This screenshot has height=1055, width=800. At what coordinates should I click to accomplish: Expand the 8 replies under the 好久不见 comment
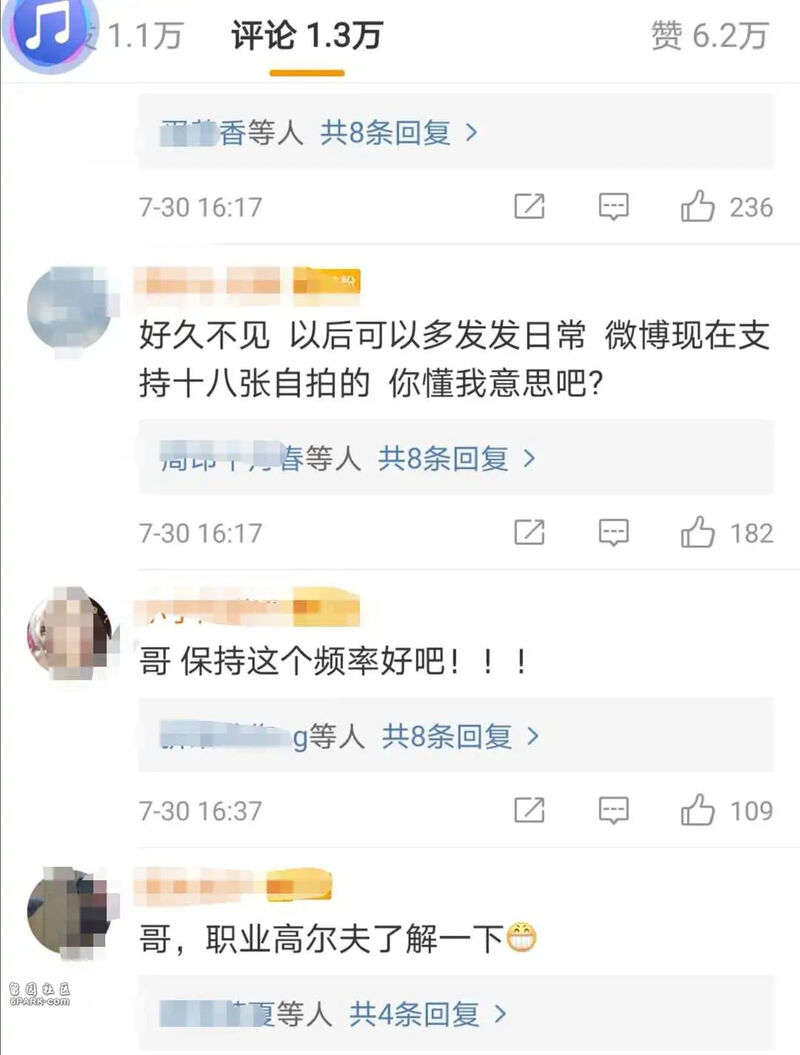point(457,459)
